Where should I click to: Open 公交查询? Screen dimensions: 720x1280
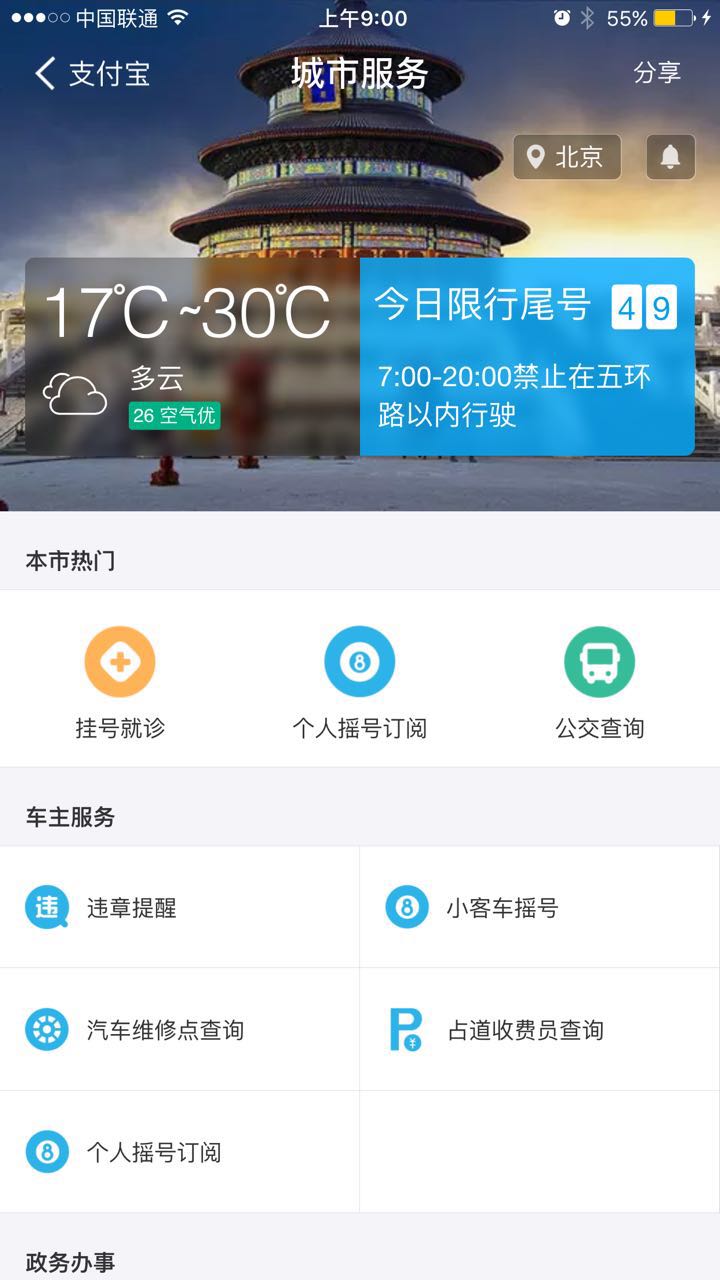pos(600,682)
